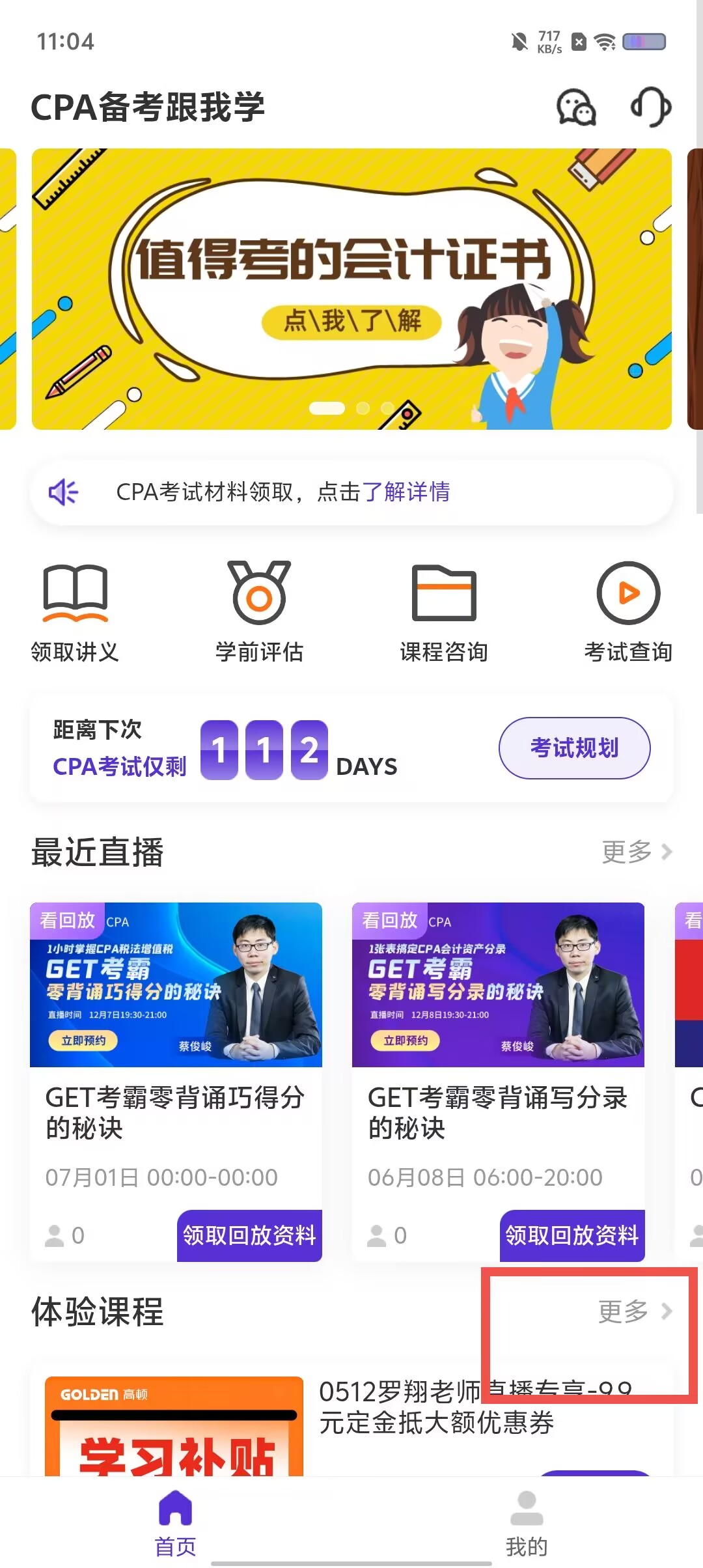Image resolution: width=703 pixels, height=1568 pixels.
Task: Open 学前评估
Action: coord(259,612)
